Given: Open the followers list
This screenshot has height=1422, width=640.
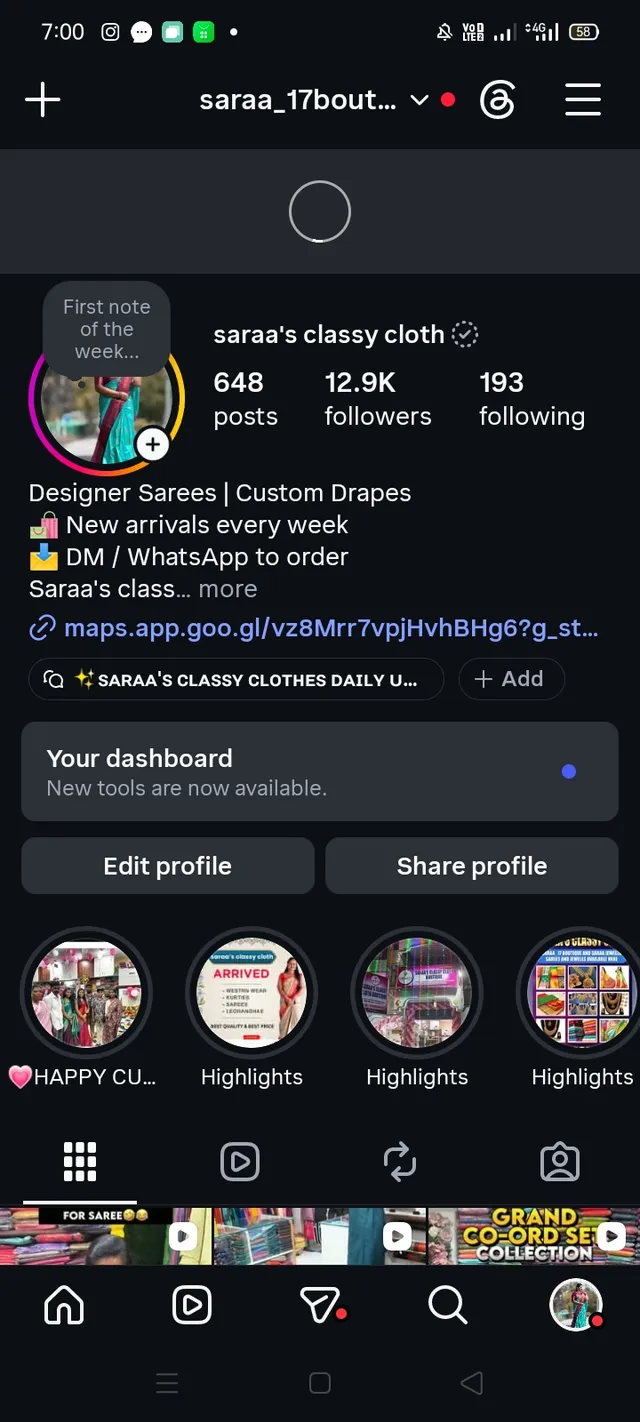Looking at the screenshot, I should (378, 399).
